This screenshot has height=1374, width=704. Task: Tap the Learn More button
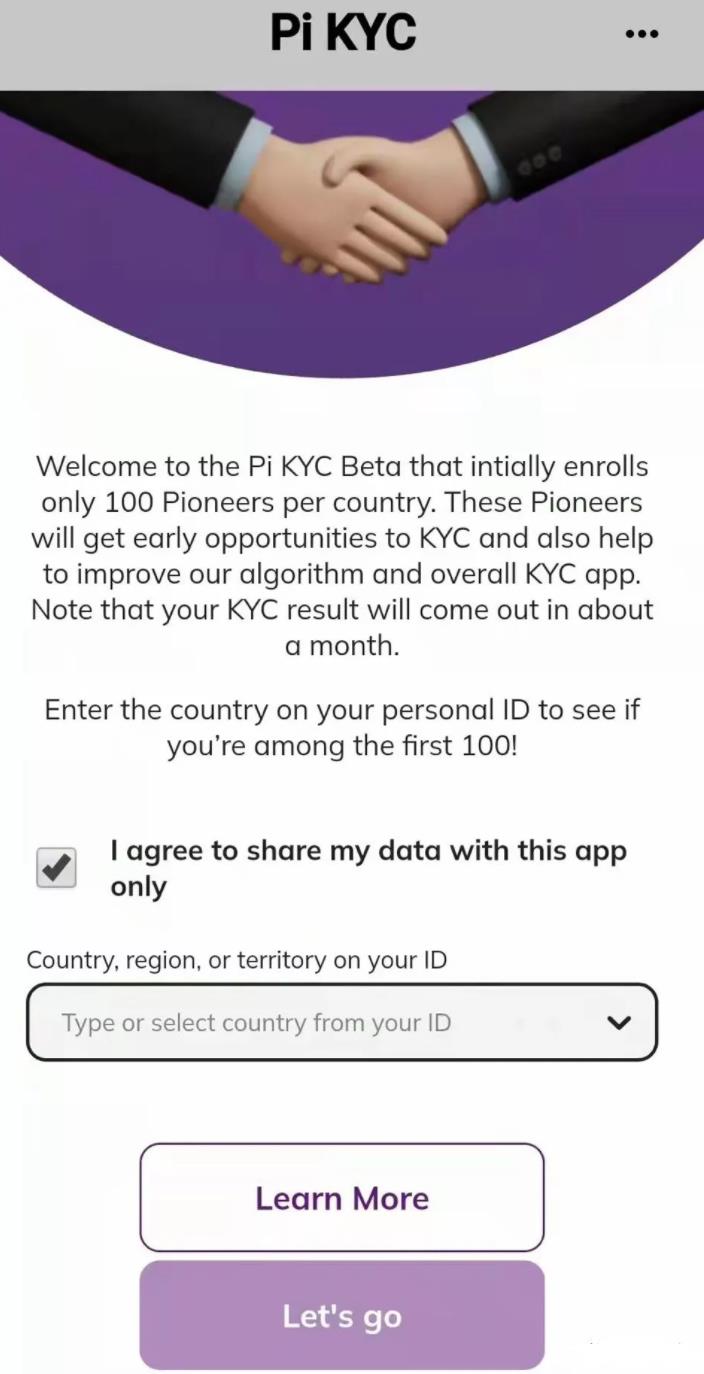tap(342, 1198)
